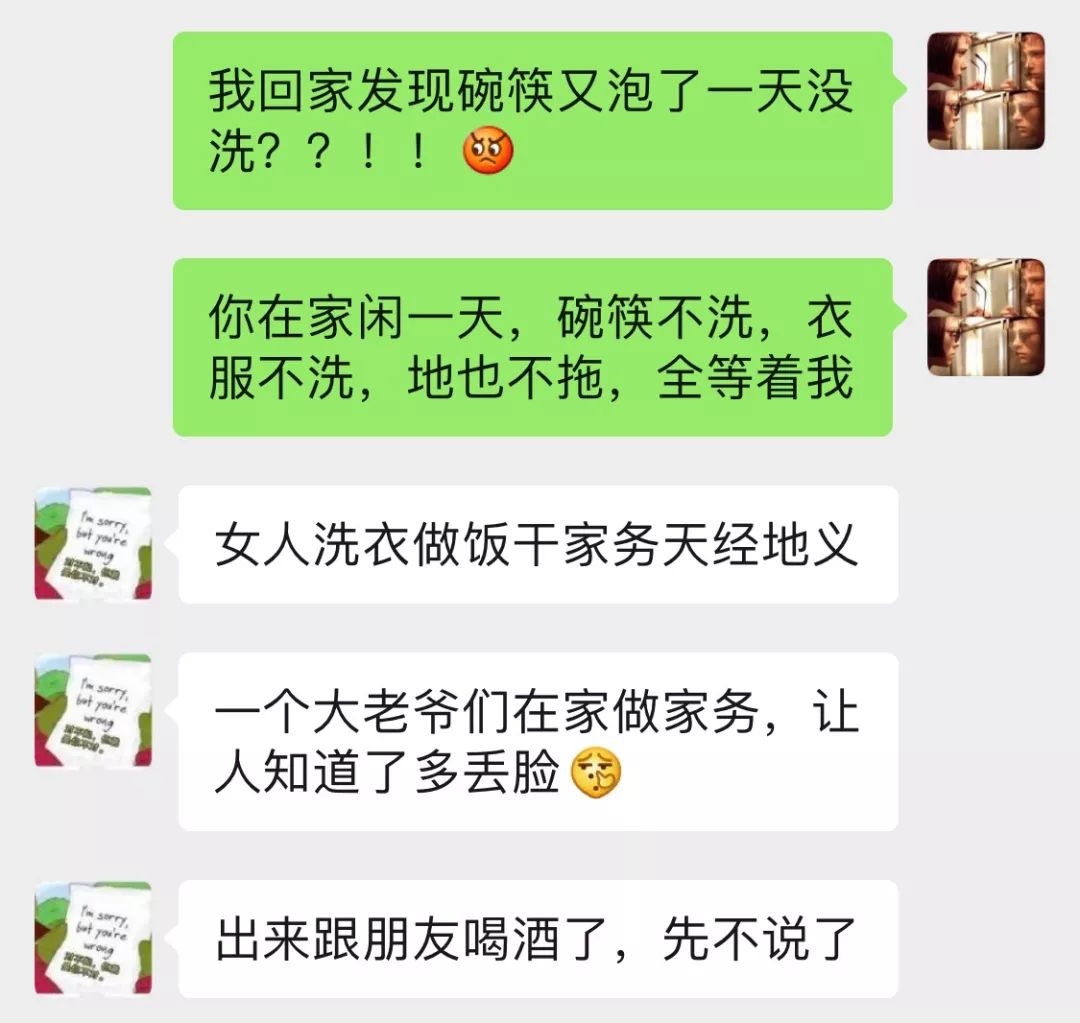The image size is (1080, 1023).
Task: Tap avatar next to '你在家闲一天' message
Action: (986, 317)
